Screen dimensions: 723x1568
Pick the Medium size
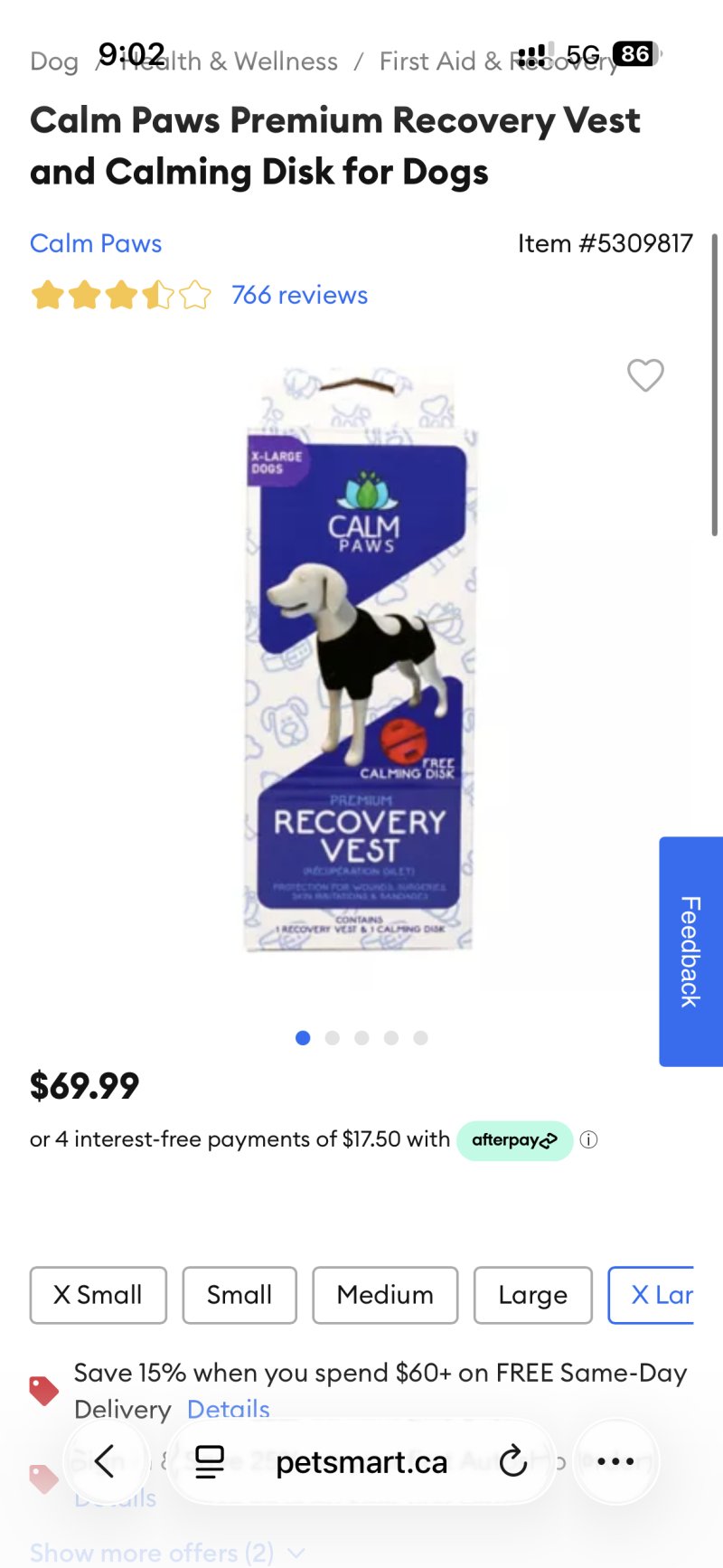(x=385, y=1295)
